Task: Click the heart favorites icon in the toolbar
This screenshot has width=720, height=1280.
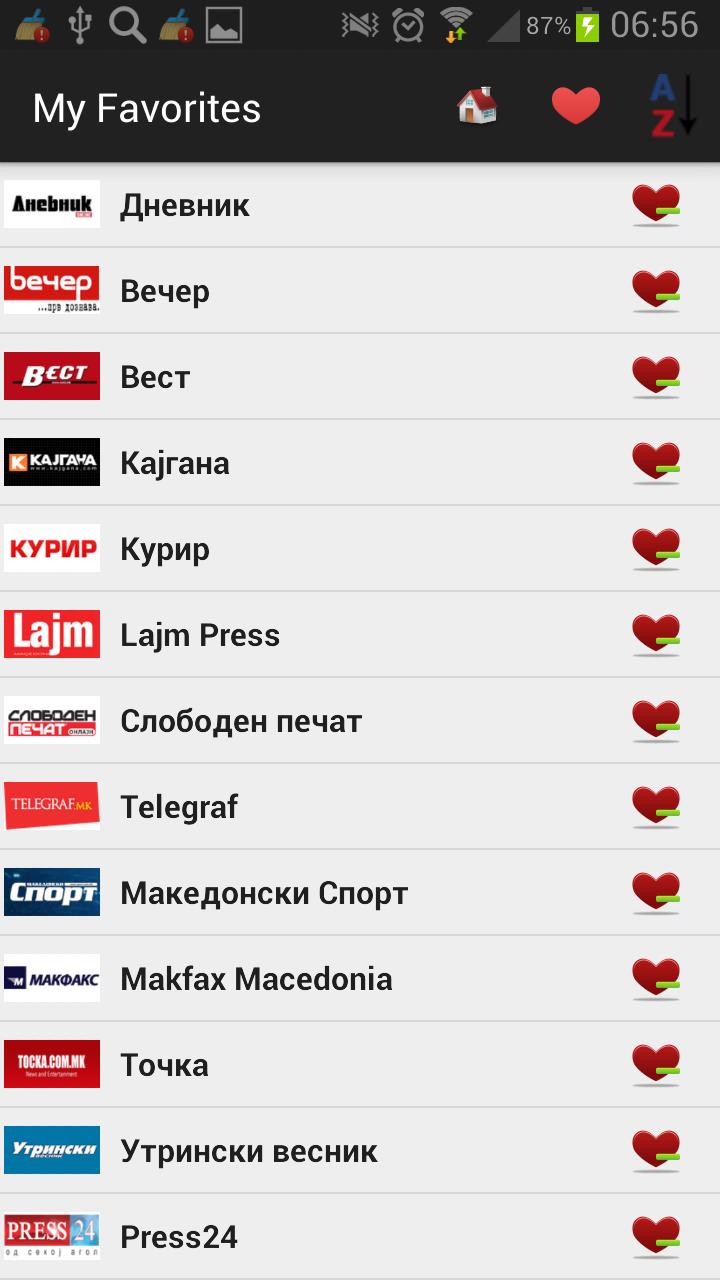Action: [576, 103]
